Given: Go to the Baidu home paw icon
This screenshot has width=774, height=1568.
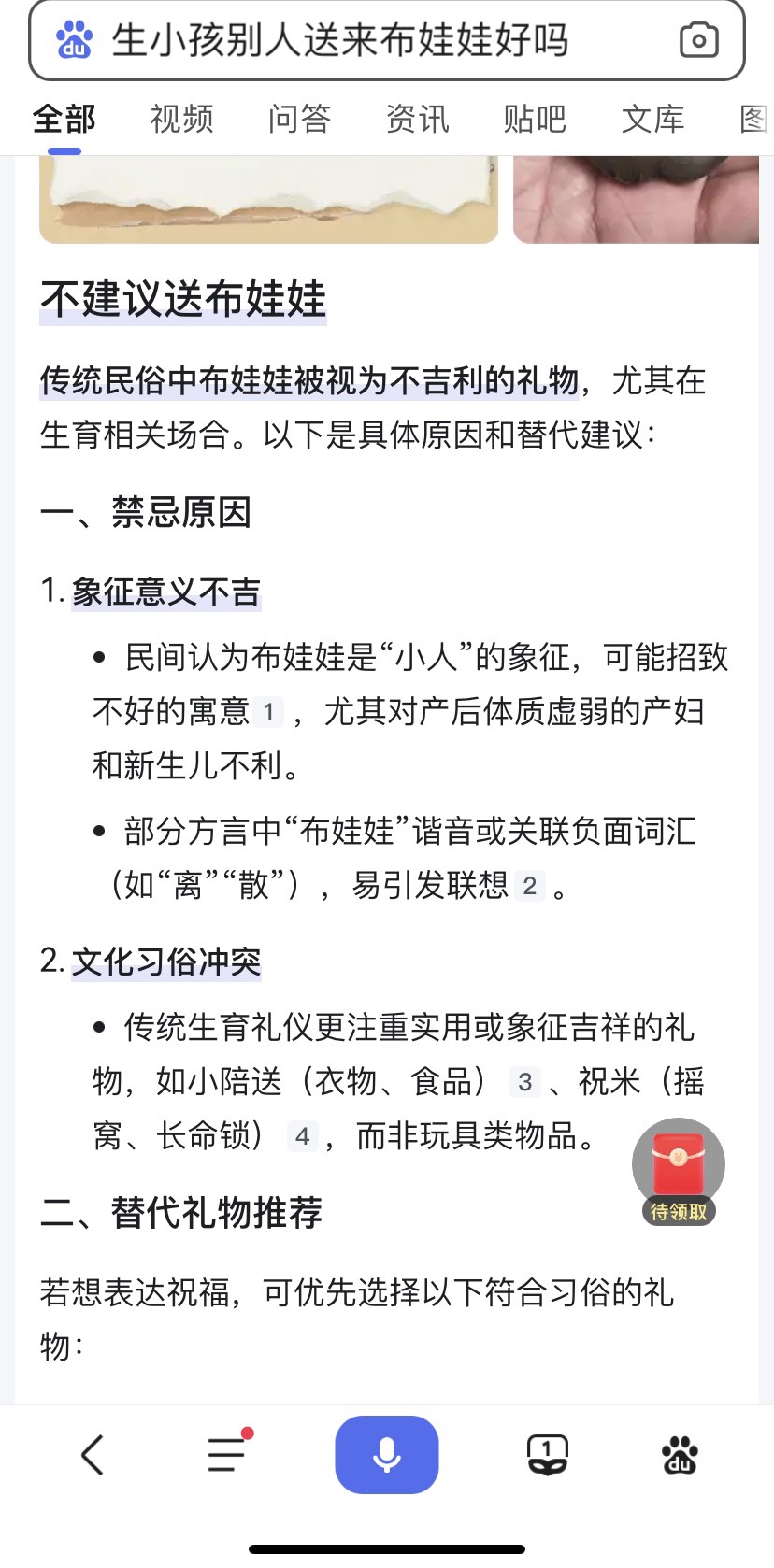Looking at the screenshot, I should pyautogui.click(x=680, y=1454).
